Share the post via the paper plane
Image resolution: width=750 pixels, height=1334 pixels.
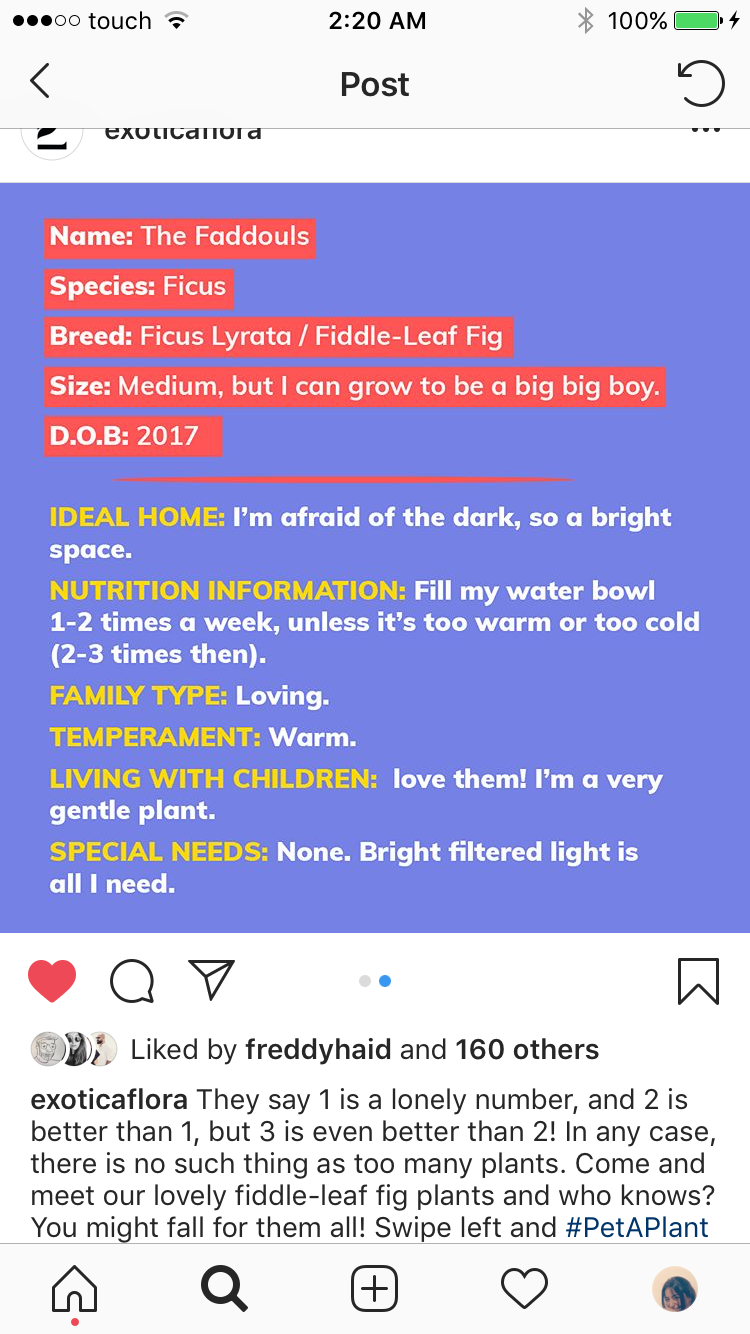[x=211, y=981]
